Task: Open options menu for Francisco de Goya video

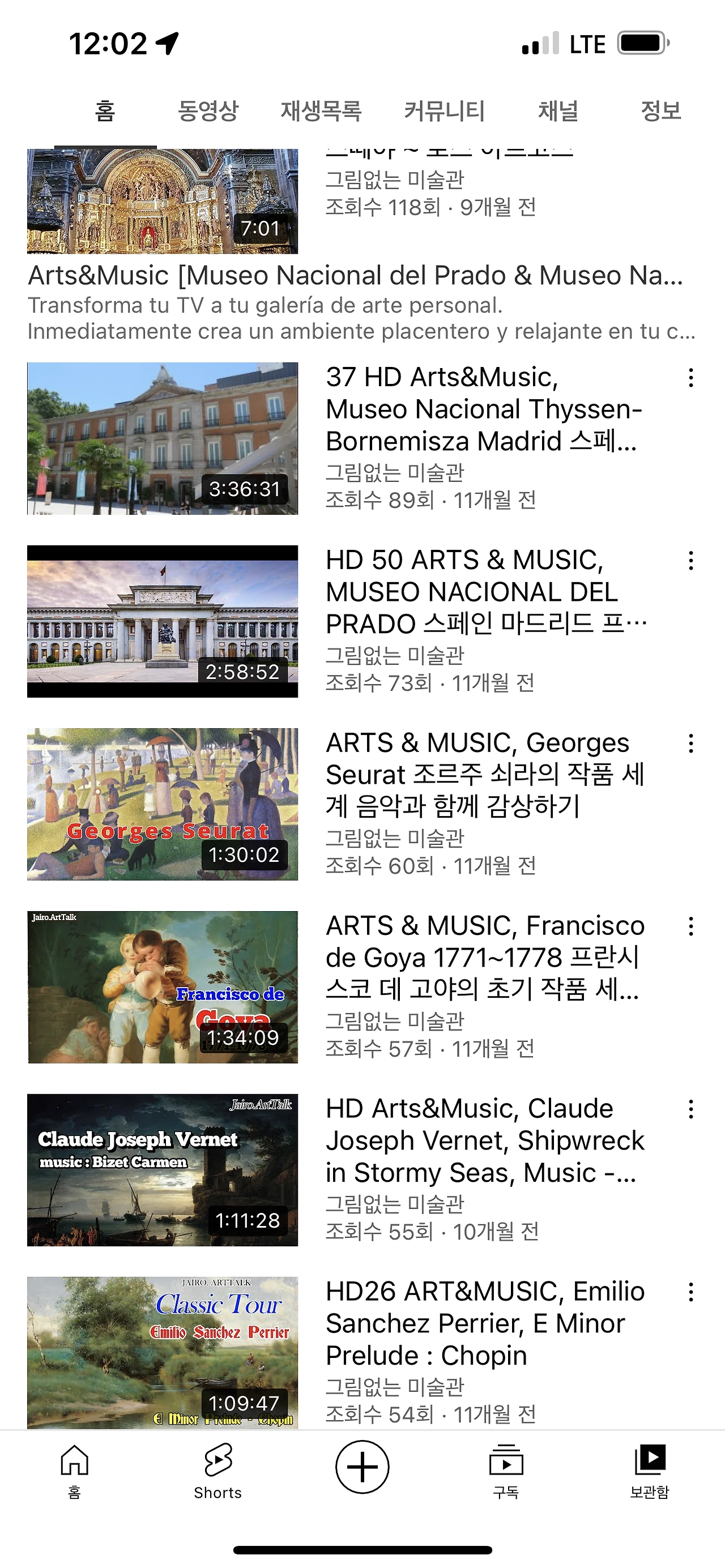Action: [690, 926]
